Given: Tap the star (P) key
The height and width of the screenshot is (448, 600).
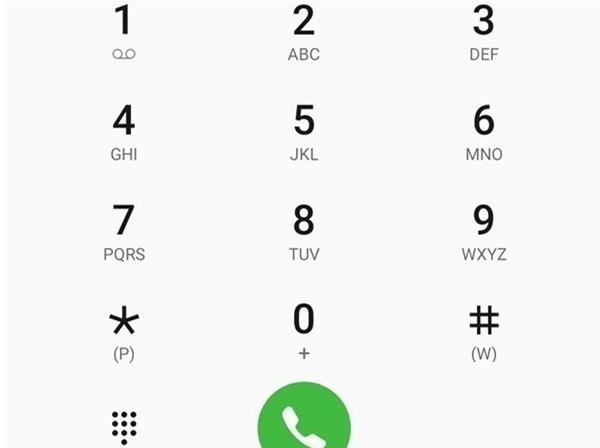Looking at the screenshot, I should point(123,331).
